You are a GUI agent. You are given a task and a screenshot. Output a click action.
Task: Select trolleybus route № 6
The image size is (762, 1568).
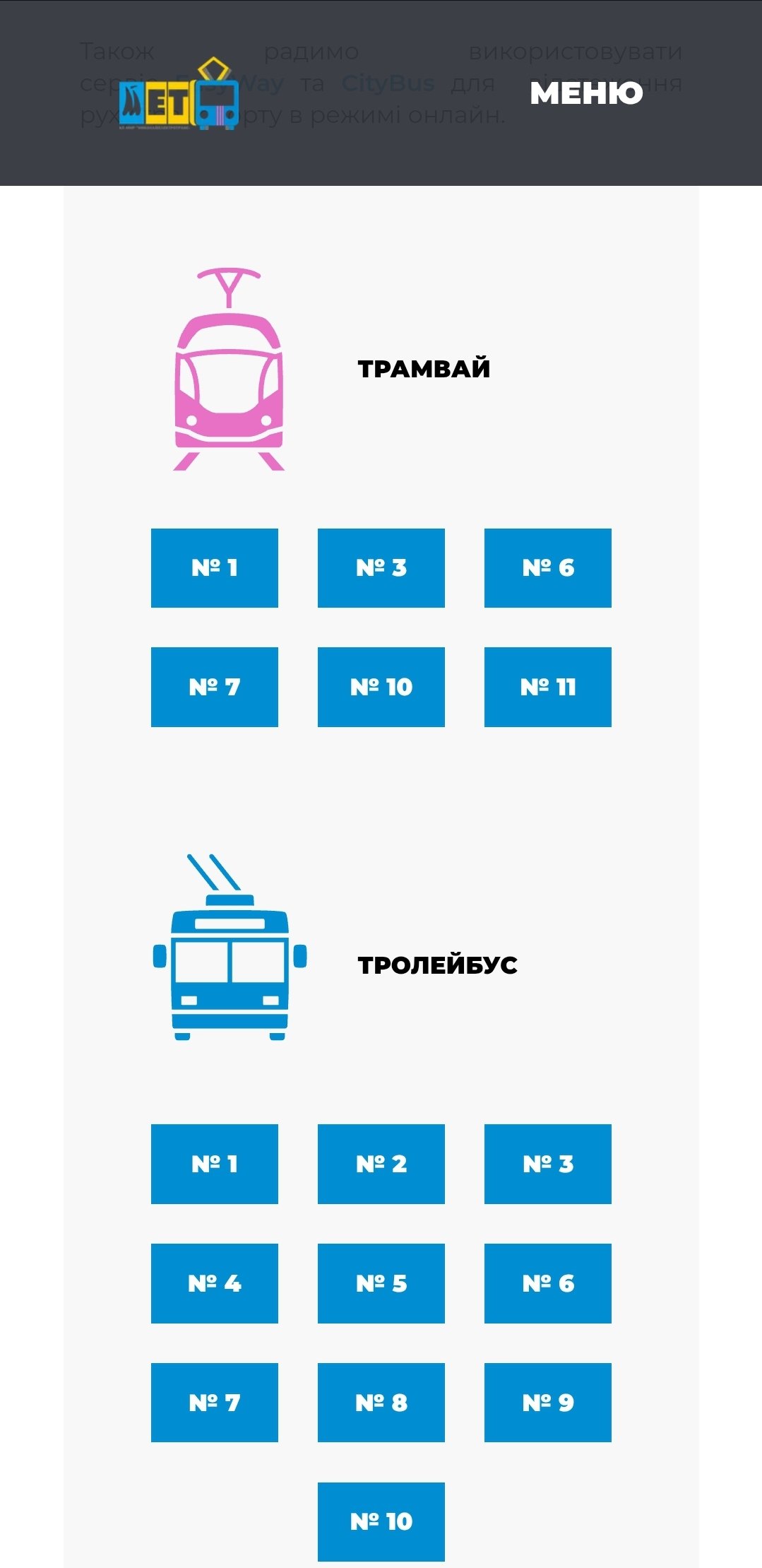point(547,1283)
